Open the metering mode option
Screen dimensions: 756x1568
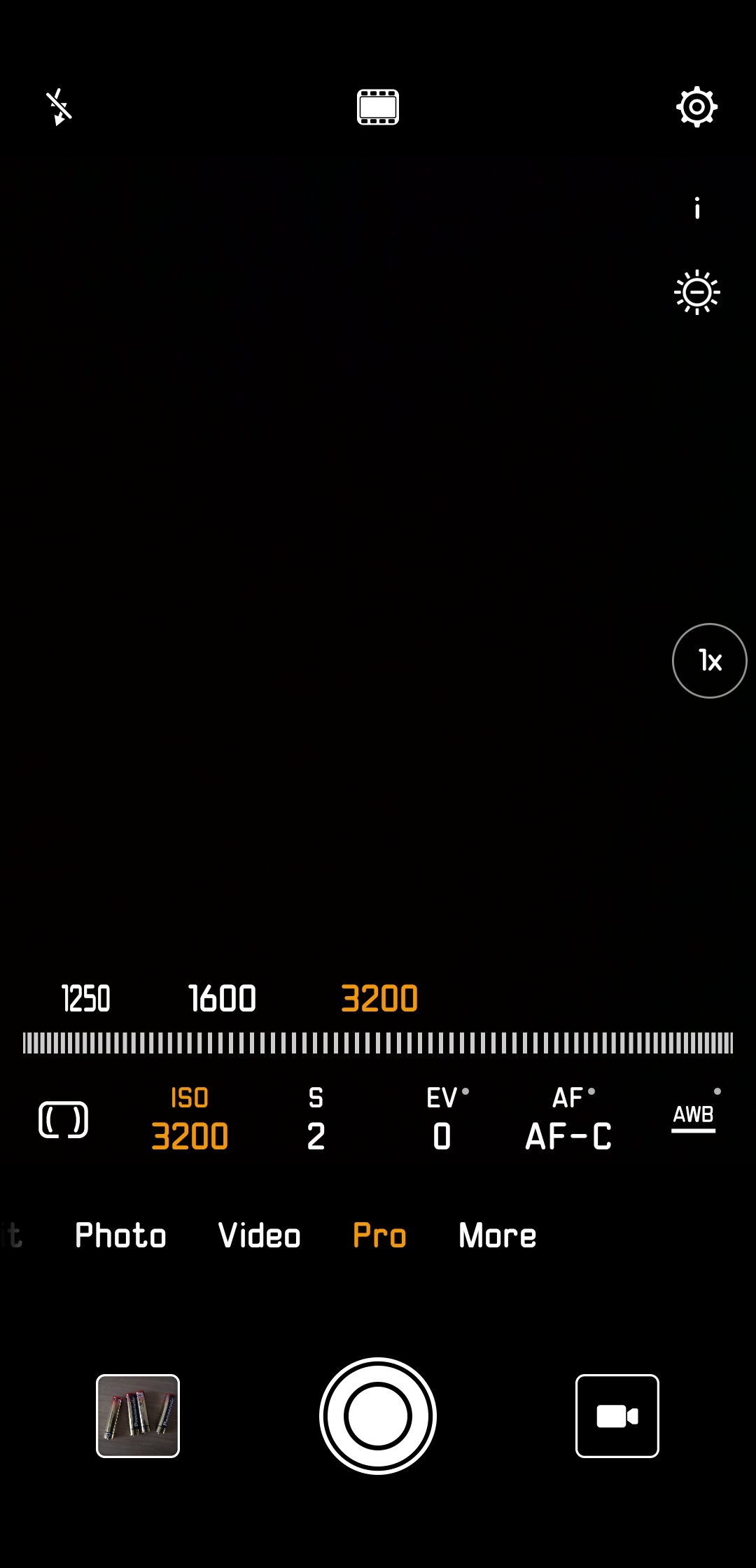coord(63,1119)
